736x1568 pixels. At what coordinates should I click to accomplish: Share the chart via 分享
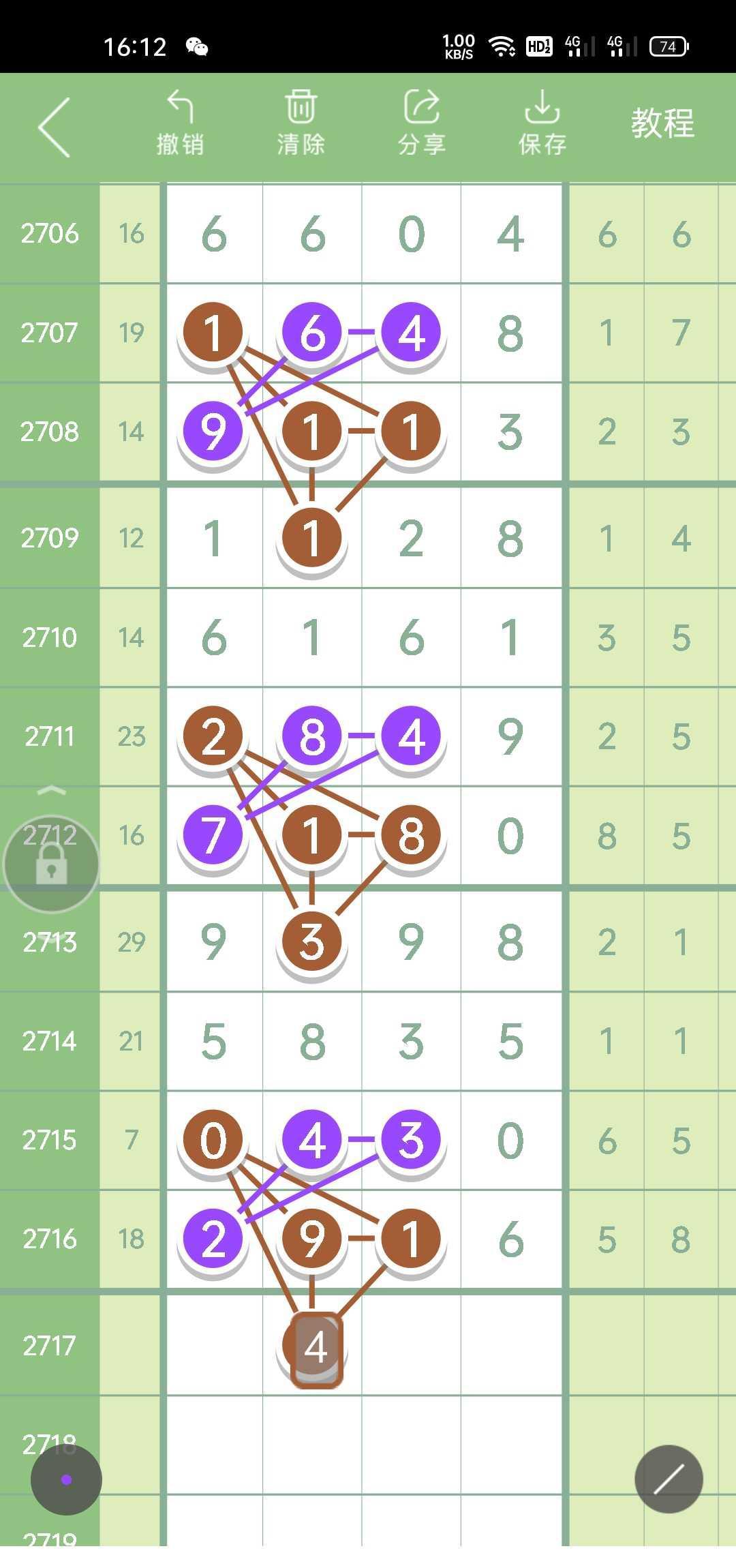pyautogui.click(x=421, y=123)
